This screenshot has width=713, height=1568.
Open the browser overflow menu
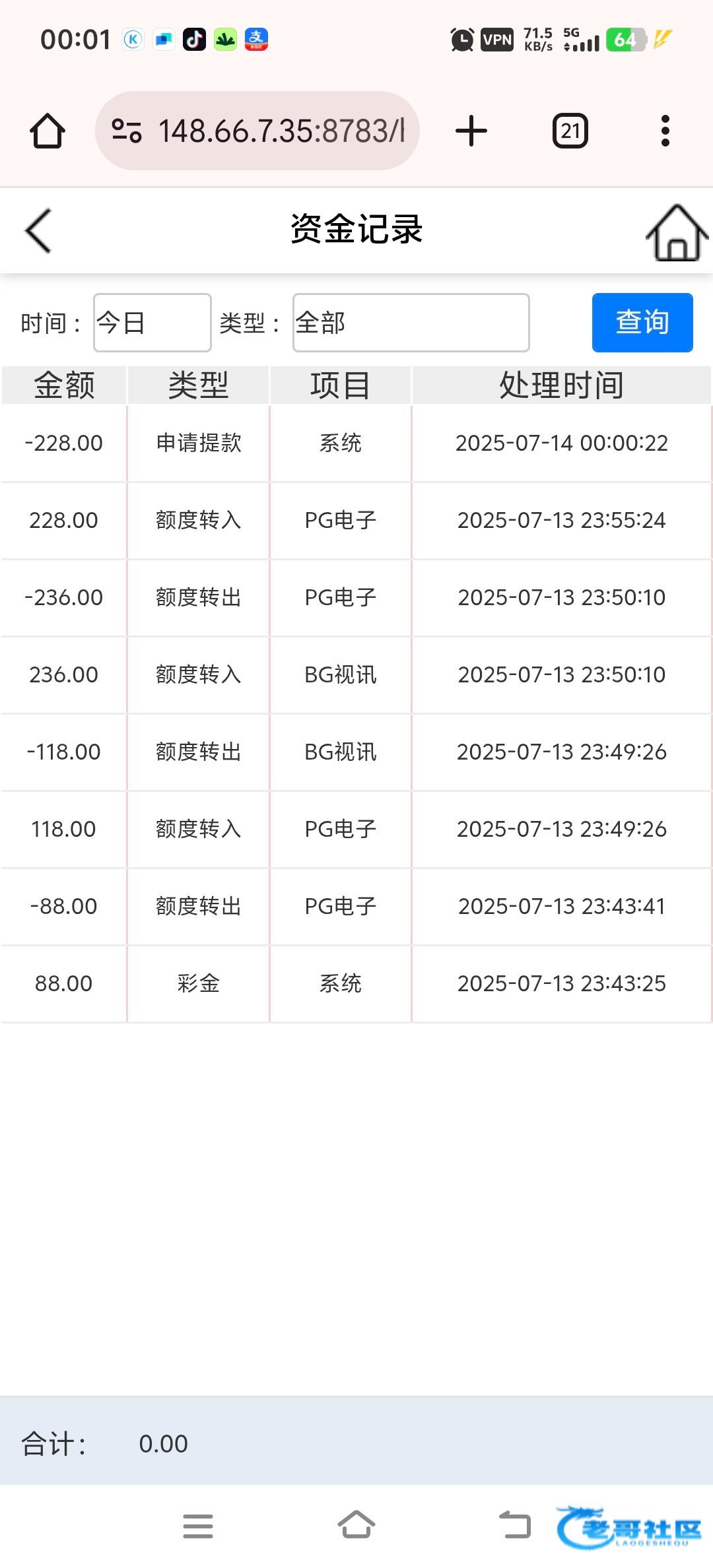(665, 131)
